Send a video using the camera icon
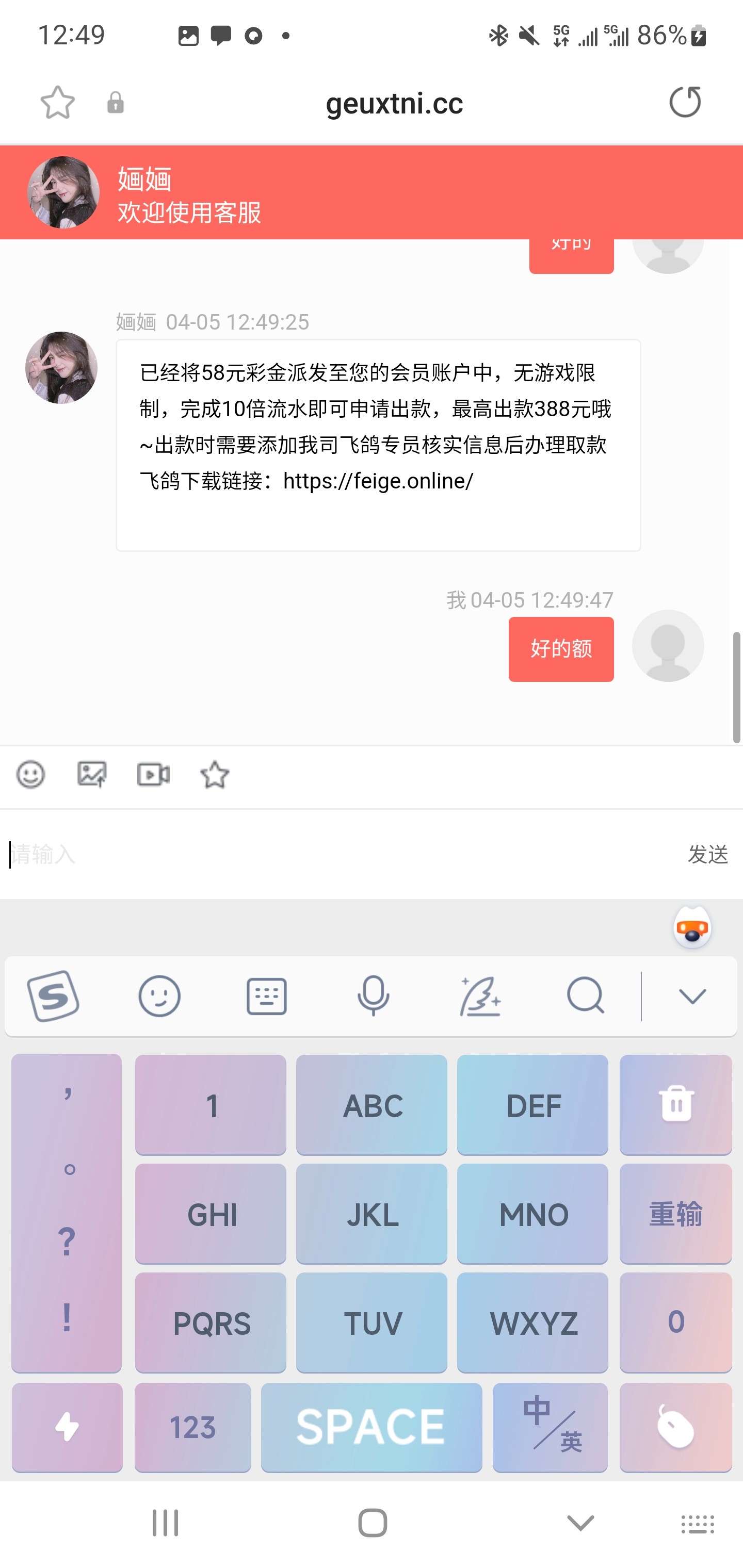The width and height of the screenshot is (743, 1568). tap(153, 774)
